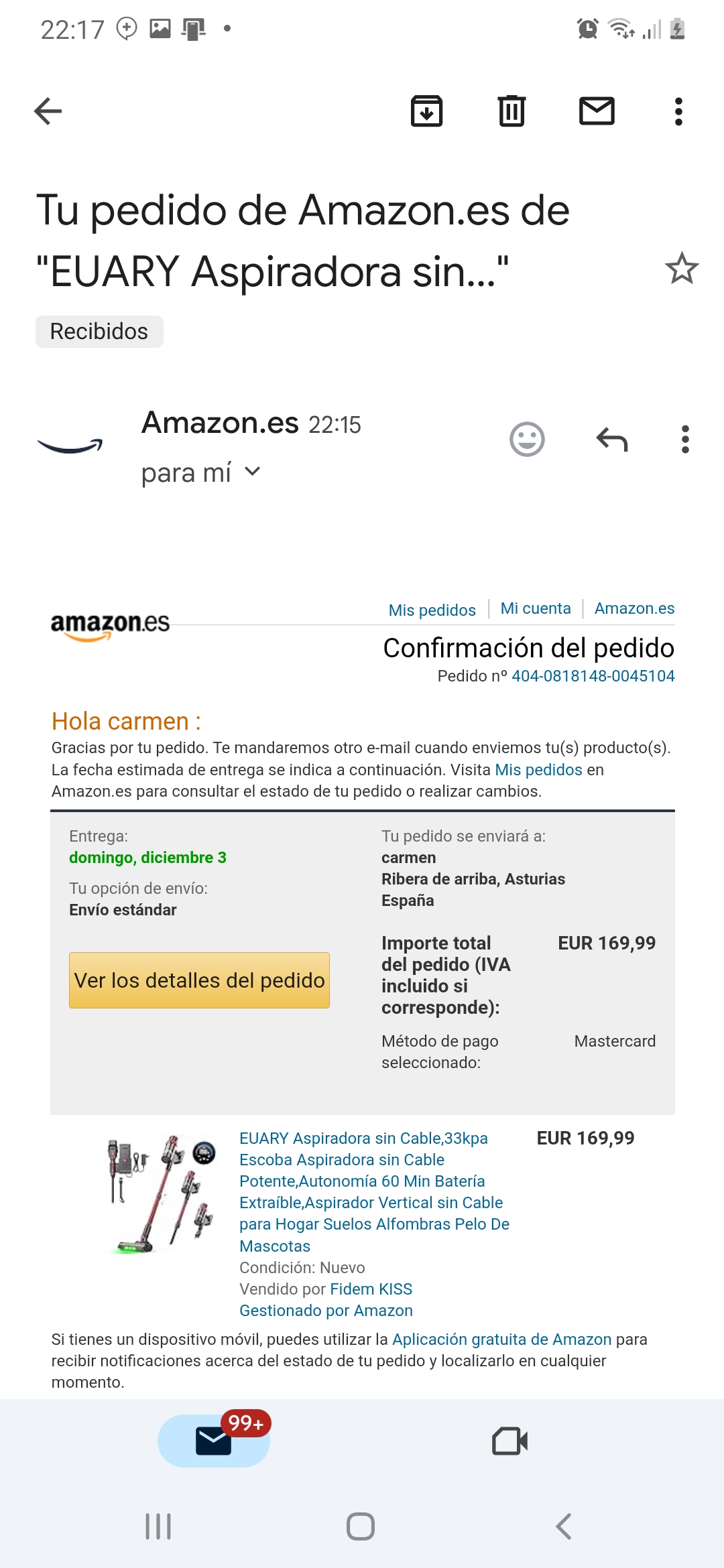
Task: Open message options next to reply arrow
Action: tap(684, 440)
